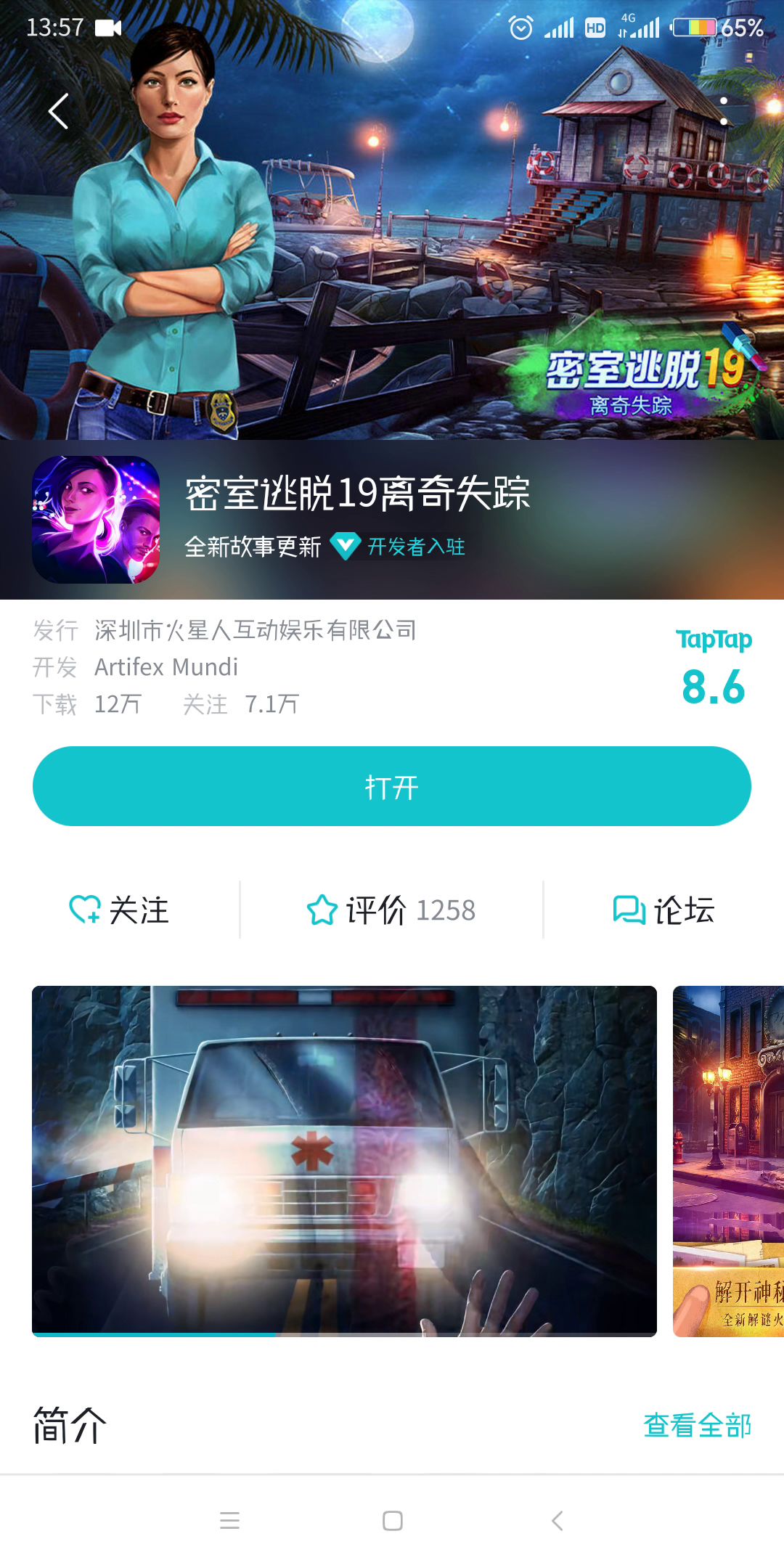Open the second game screenshot

pos(729,1161)
